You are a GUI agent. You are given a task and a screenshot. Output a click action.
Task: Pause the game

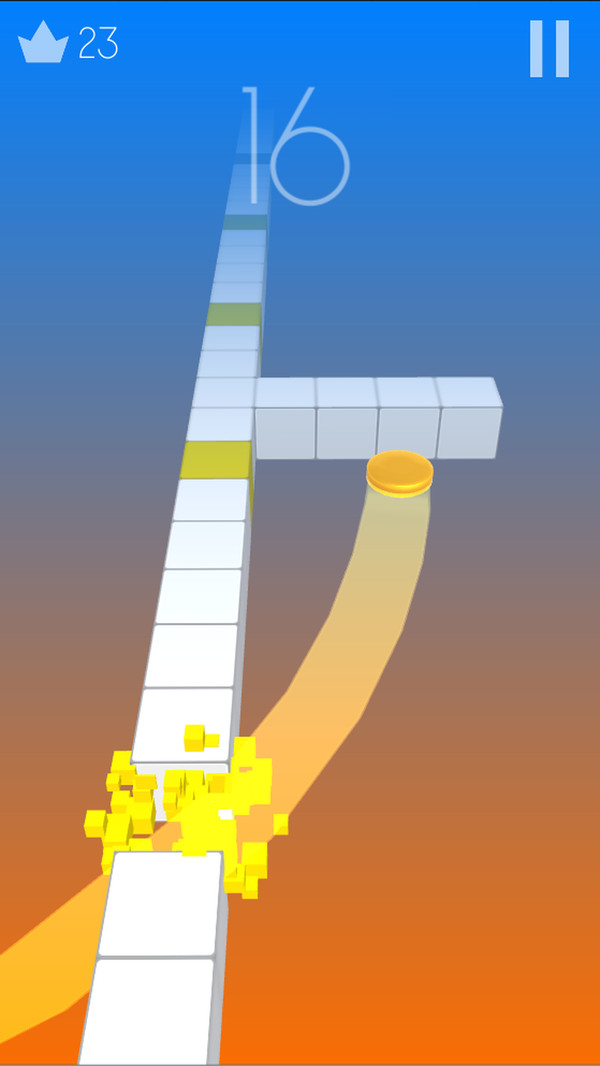pos(549,48)
